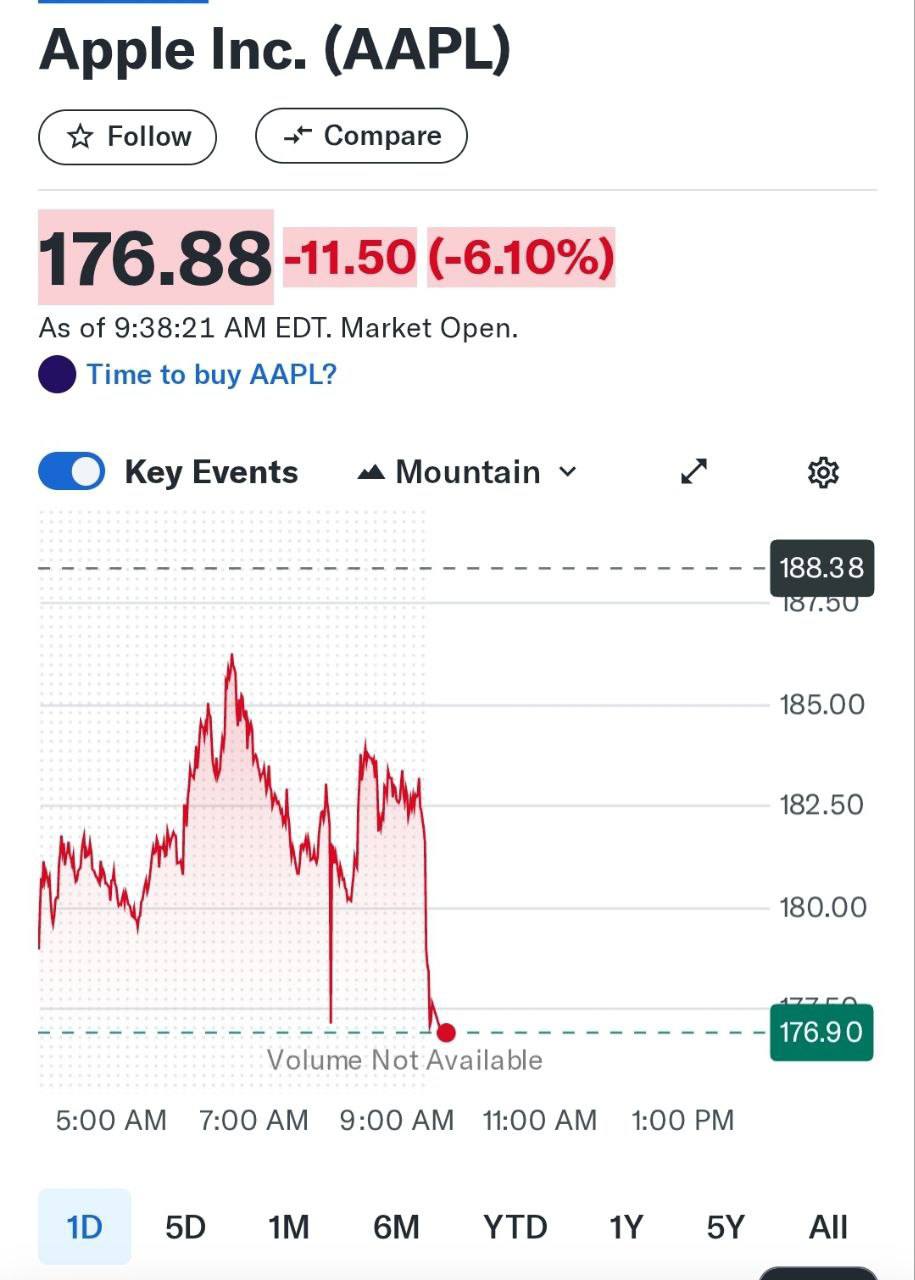Show the All time range
Image resolution: width=915 pixels, height=1280 pixels.
(828, 1226)
